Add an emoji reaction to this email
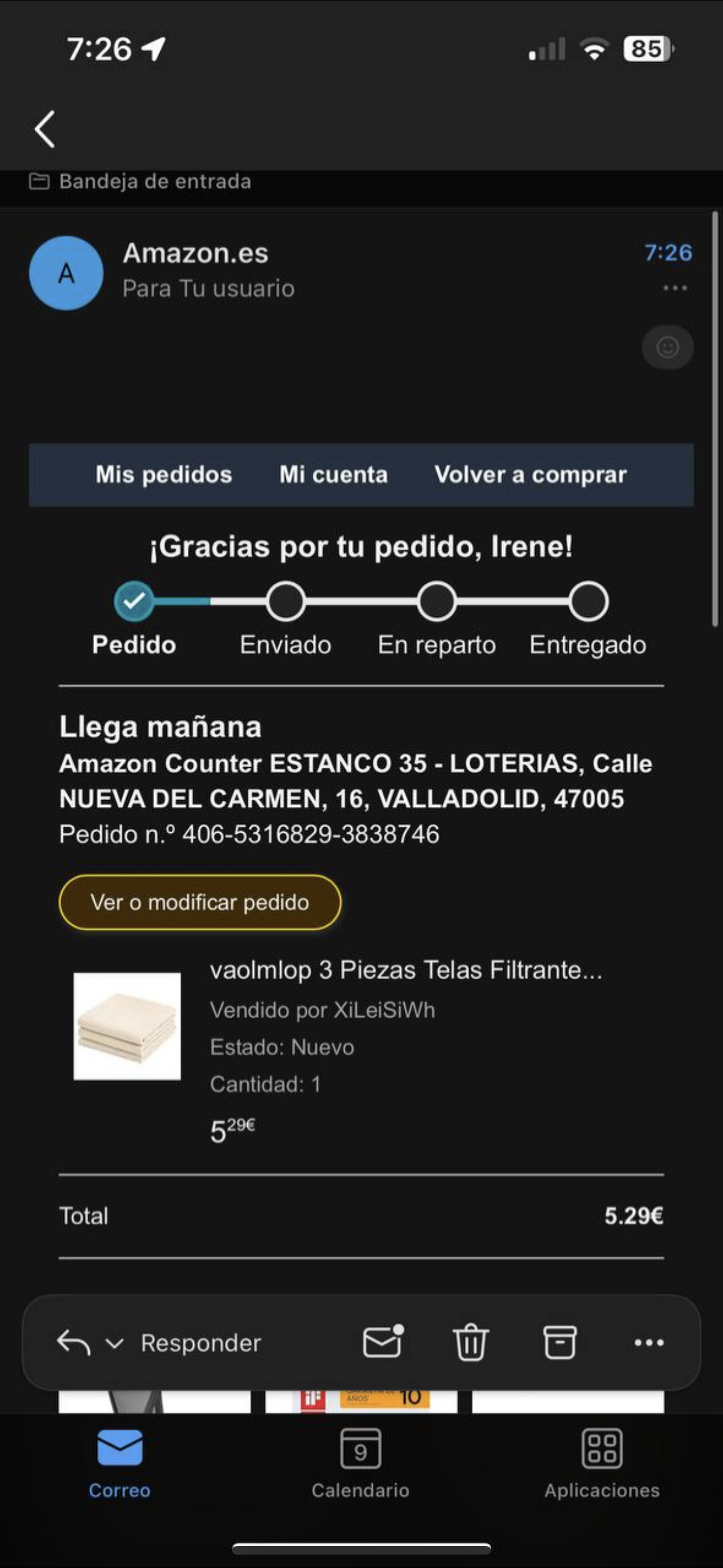Image resolution: width=723 pixels, height=1568 pixels. coord(668,348)
